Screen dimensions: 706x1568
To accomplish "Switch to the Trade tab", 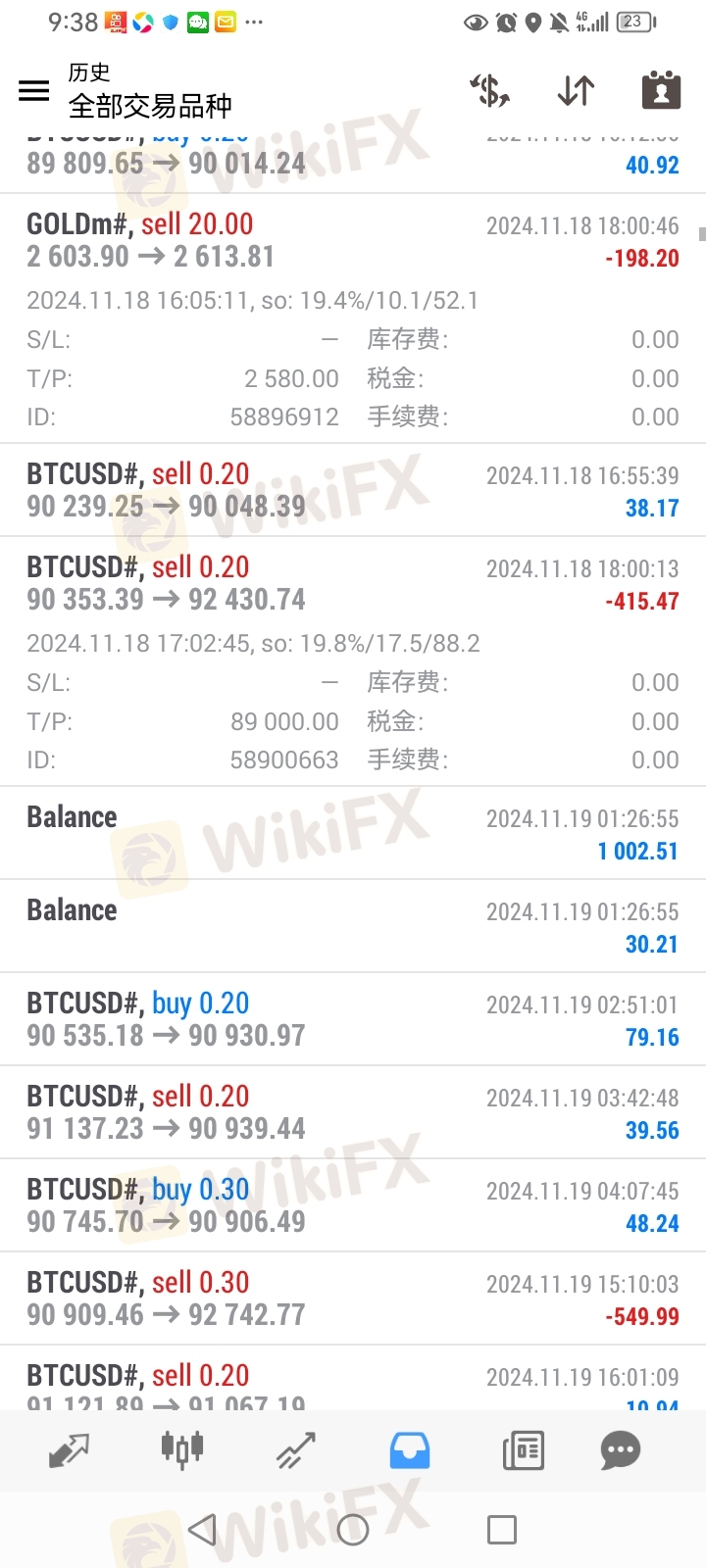I will click(x=295, y=1450).
